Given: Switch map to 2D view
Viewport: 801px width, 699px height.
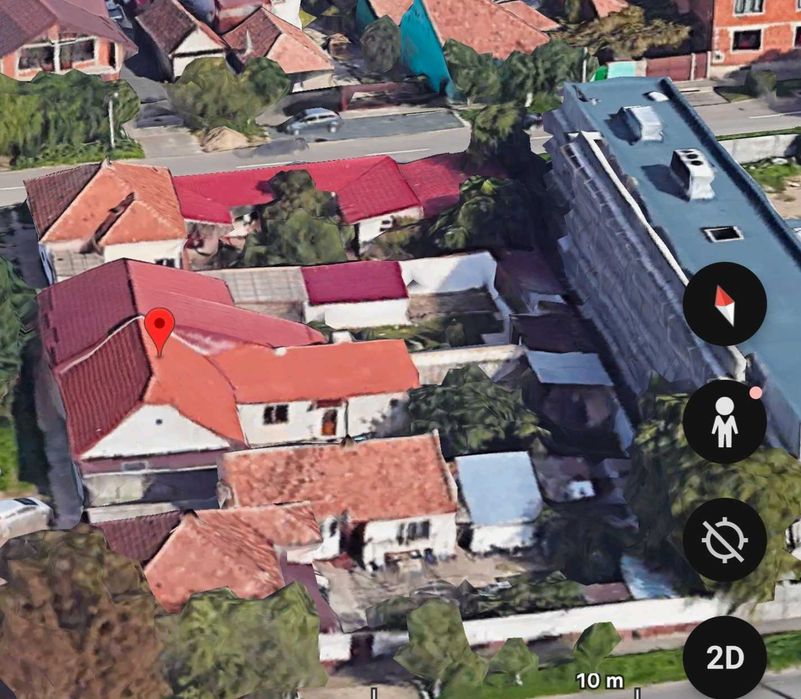Looking at the screenshot, I should tap(724, 657).
